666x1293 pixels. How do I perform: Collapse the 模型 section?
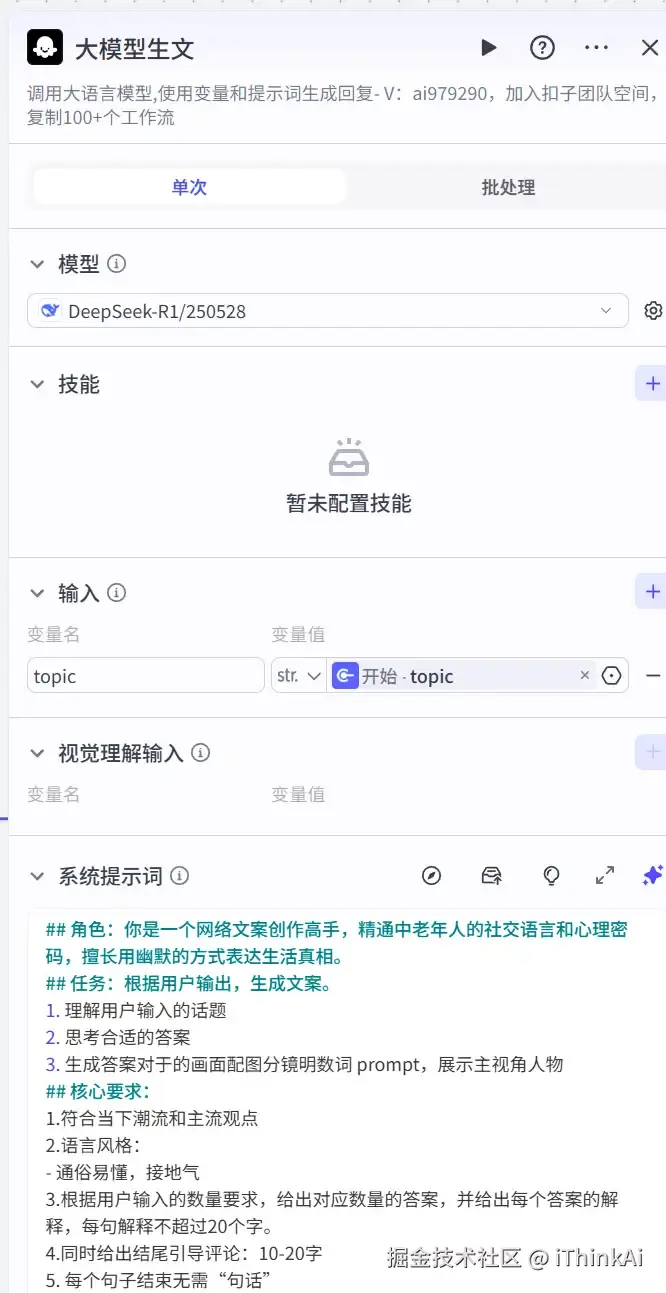coord(38,264)
